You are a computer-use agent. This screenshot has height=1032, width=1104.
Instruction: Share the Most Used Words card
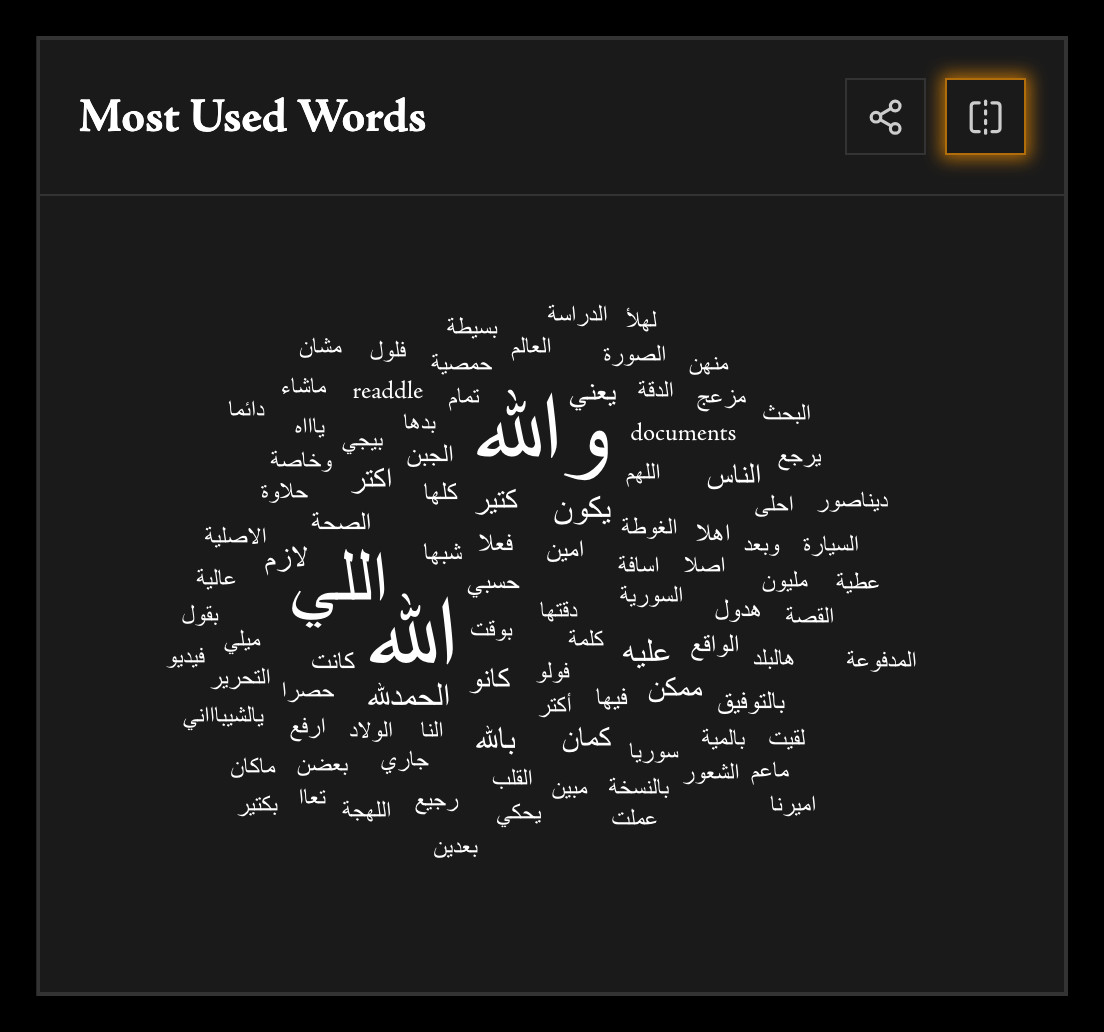click(x=885, y=117)
